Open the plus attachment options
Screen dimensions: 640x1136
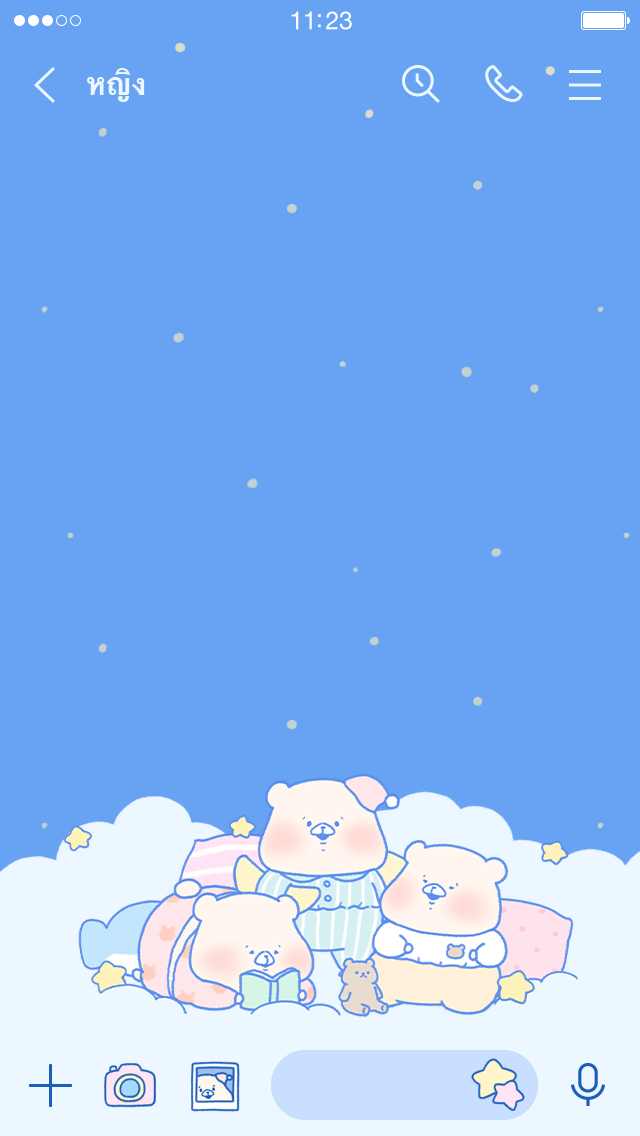(50, 1085)
